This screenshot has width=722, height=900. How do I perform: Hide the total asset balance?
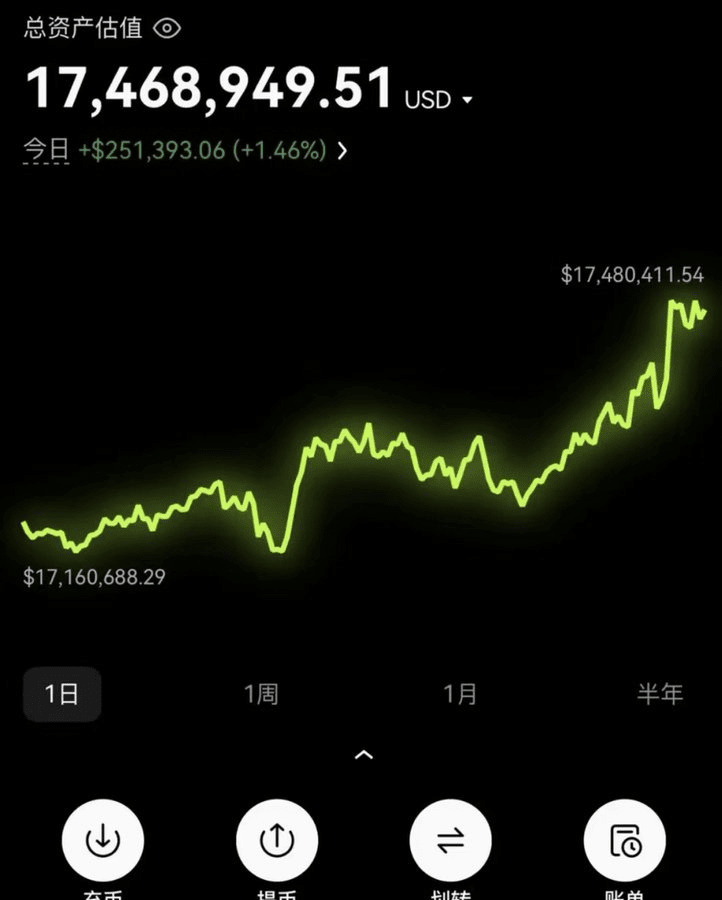(x=167, y=28)
